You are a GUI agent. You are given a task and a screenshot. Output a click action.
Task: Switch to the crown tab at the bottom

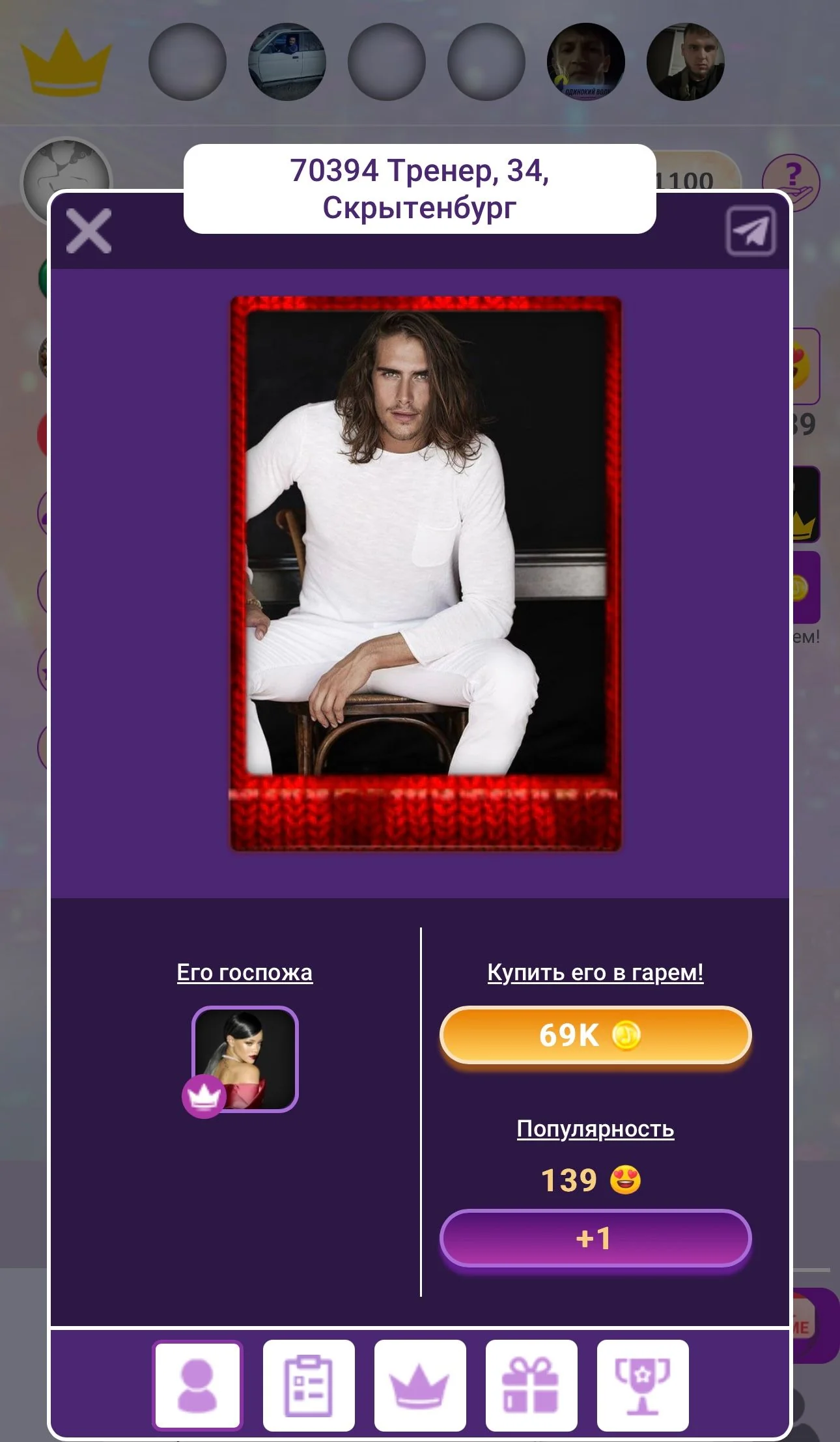point(420,1385)
